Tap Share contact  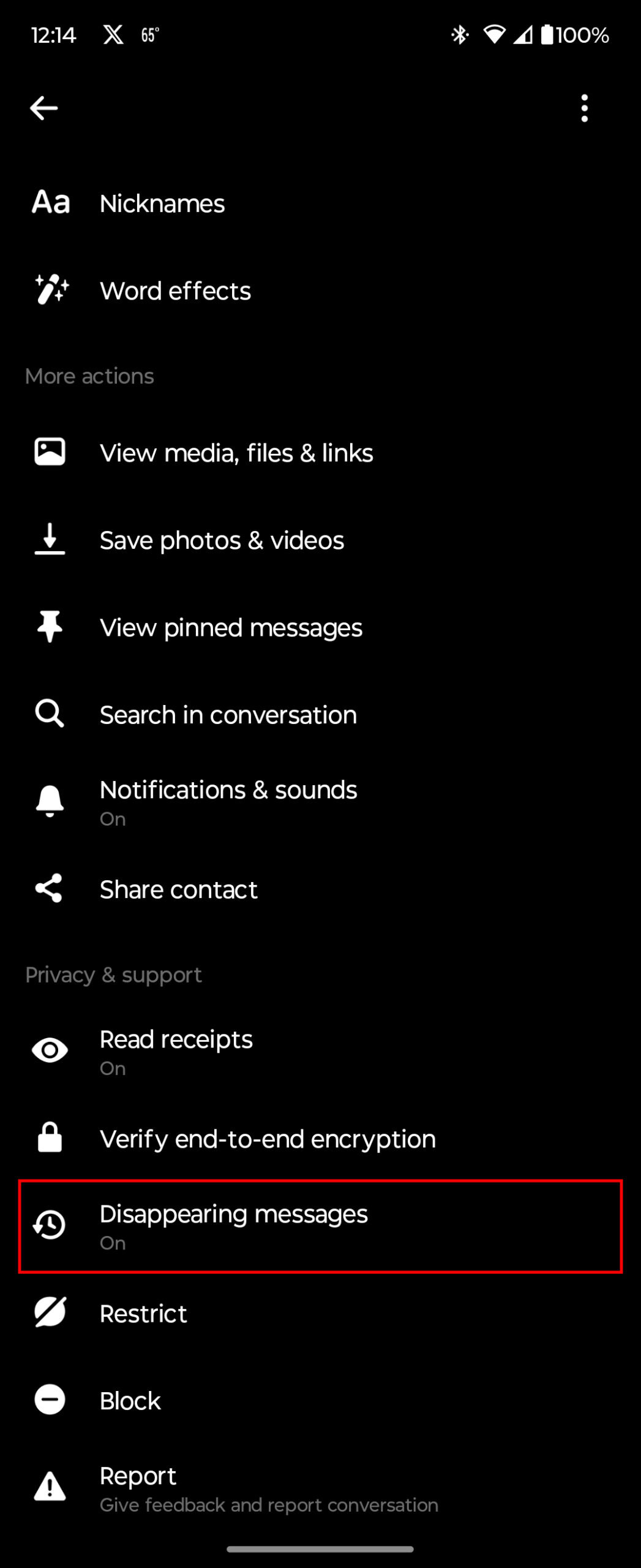tap(178, 889)
